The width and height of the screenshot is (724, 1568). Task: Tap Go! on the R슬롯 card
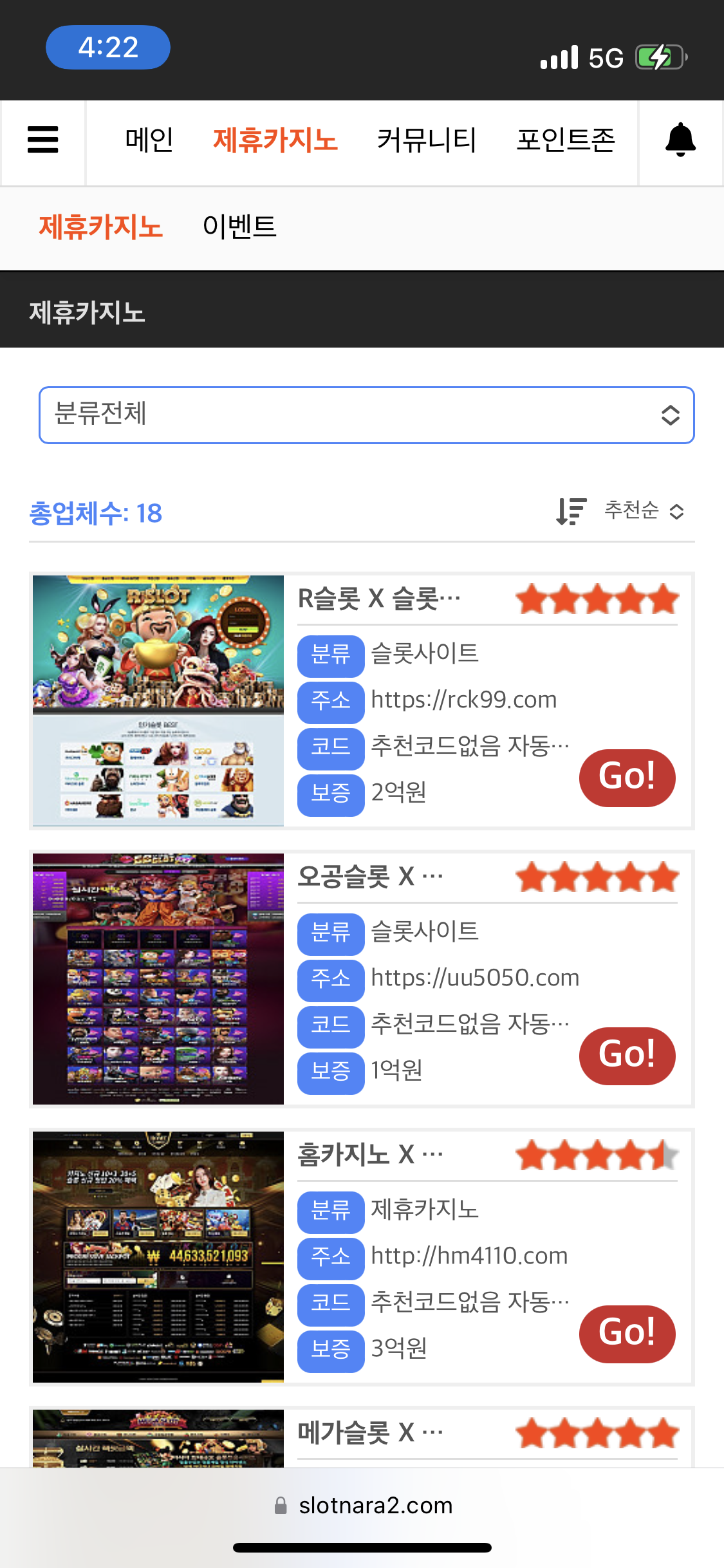click(627, 778)
